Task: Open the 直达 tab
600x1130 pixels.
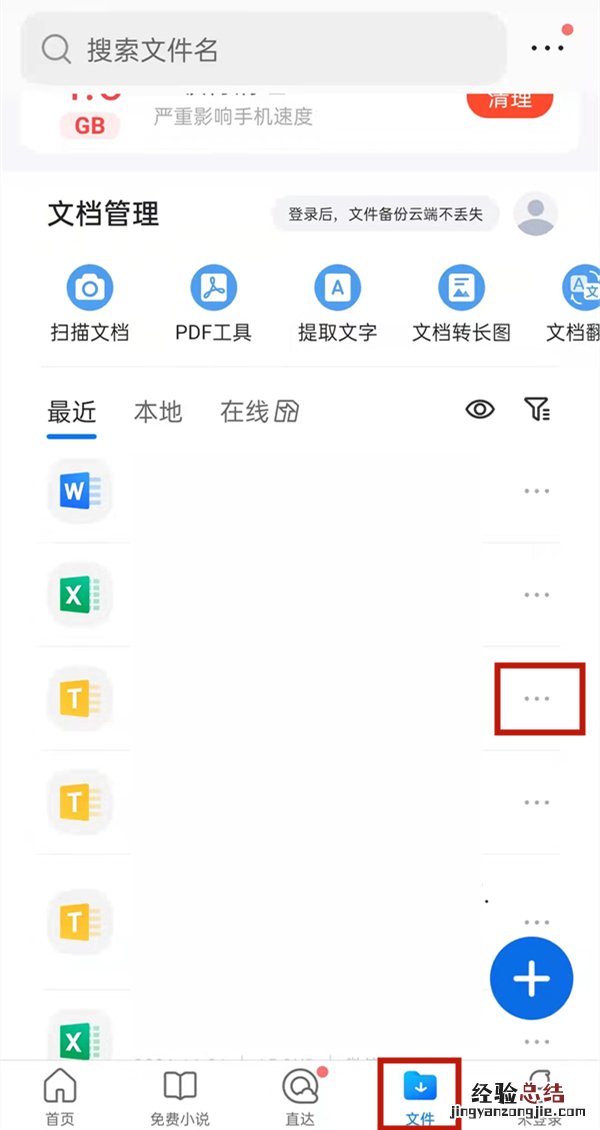Action: click(300, 1095)
